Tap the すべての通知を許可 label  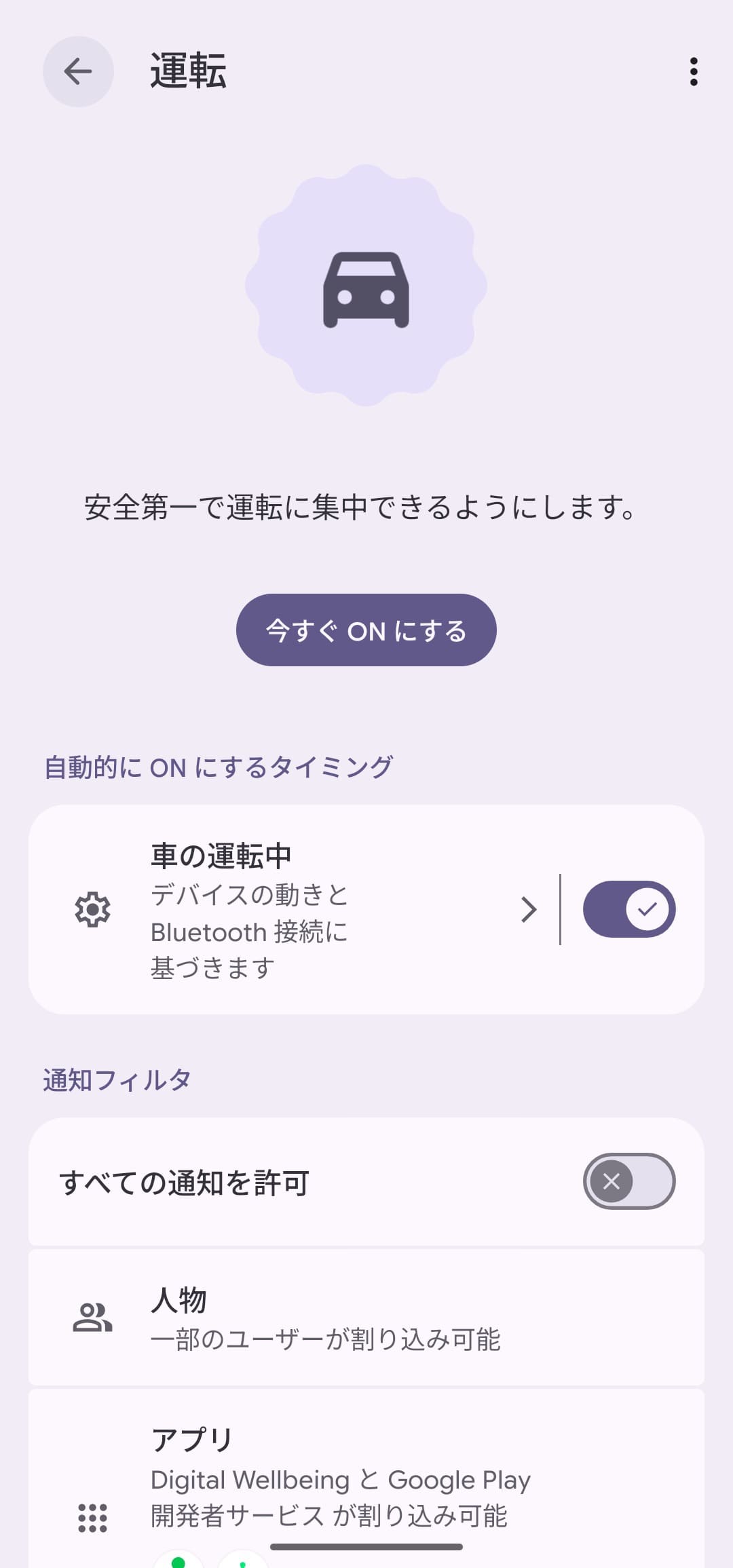(185, 1181)
